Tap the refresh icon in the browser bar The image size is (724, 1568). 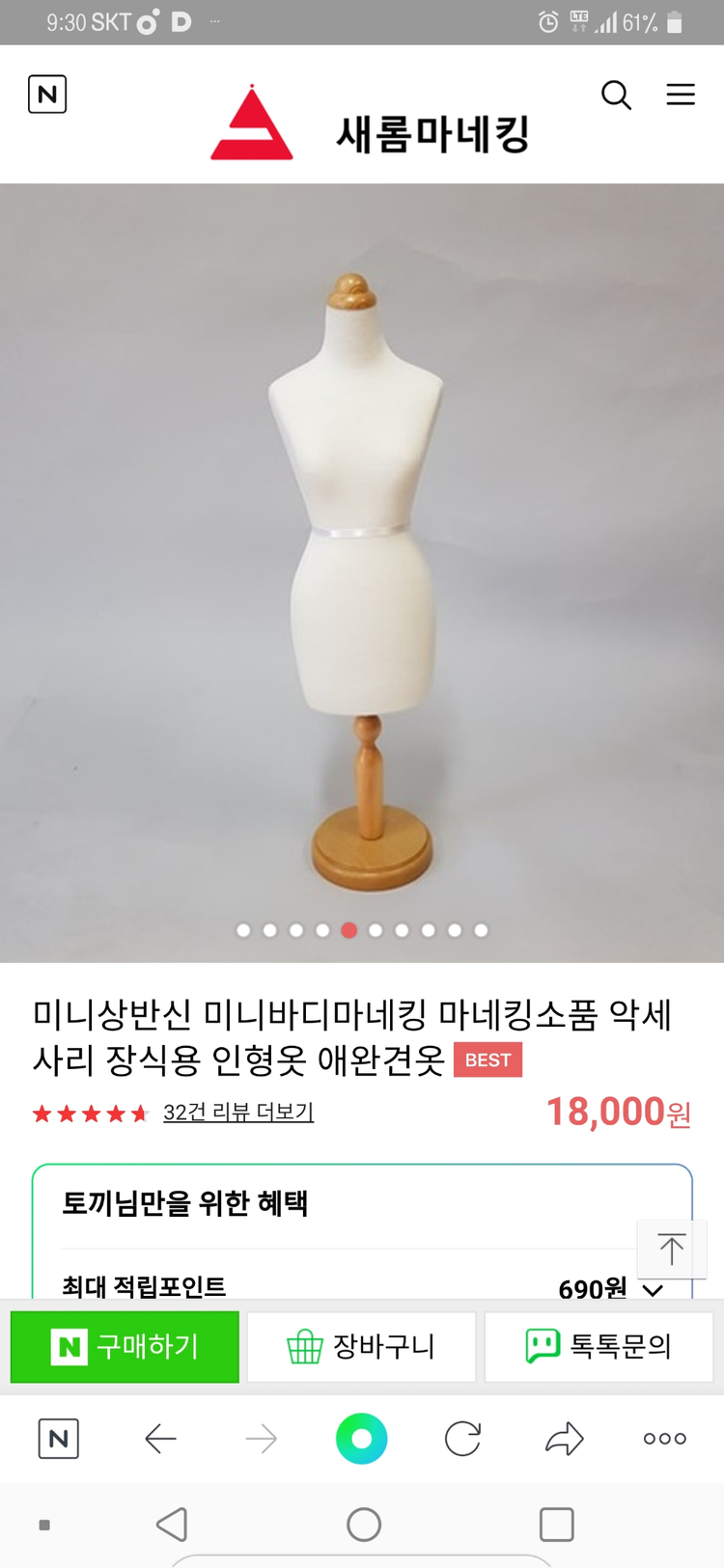pyautogui.click(x=462, y=1438)
